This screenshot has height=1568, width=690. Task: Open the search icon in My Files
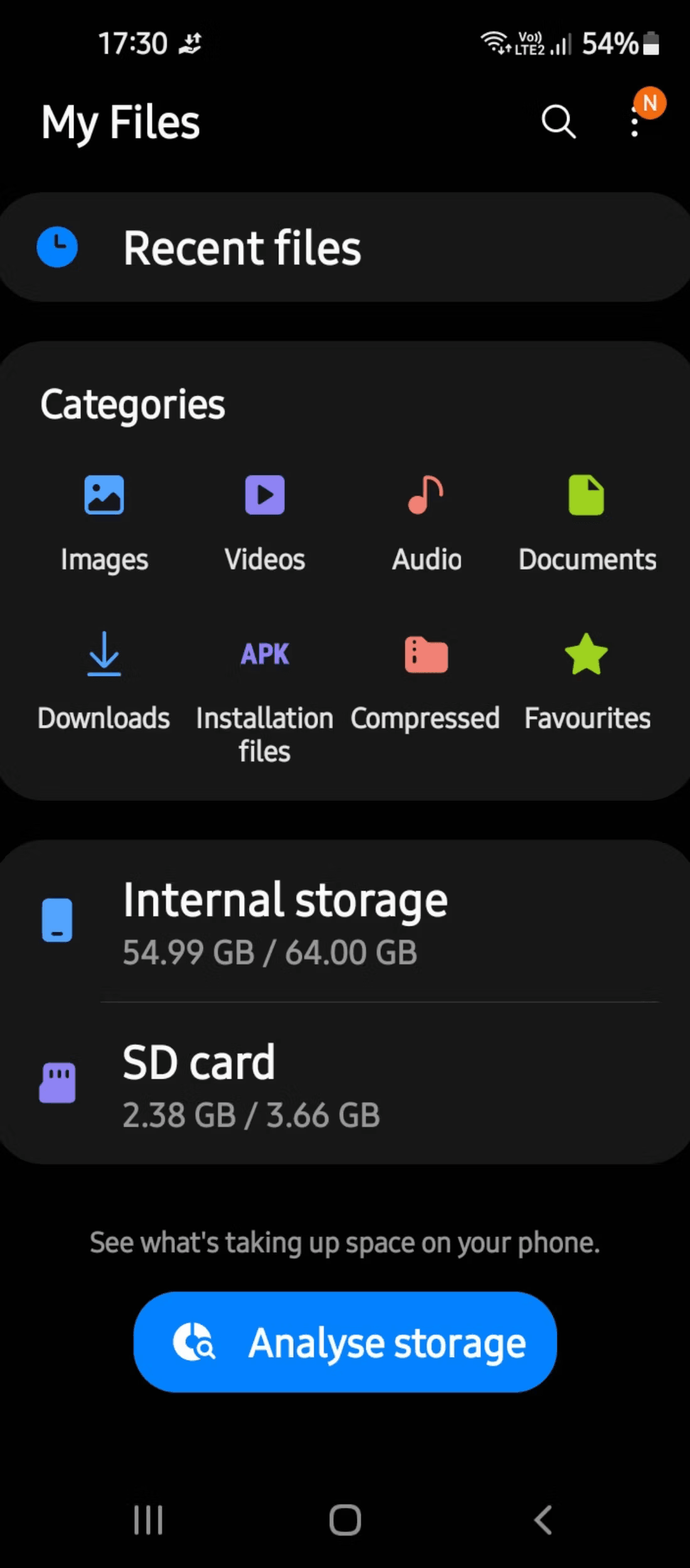558,121
